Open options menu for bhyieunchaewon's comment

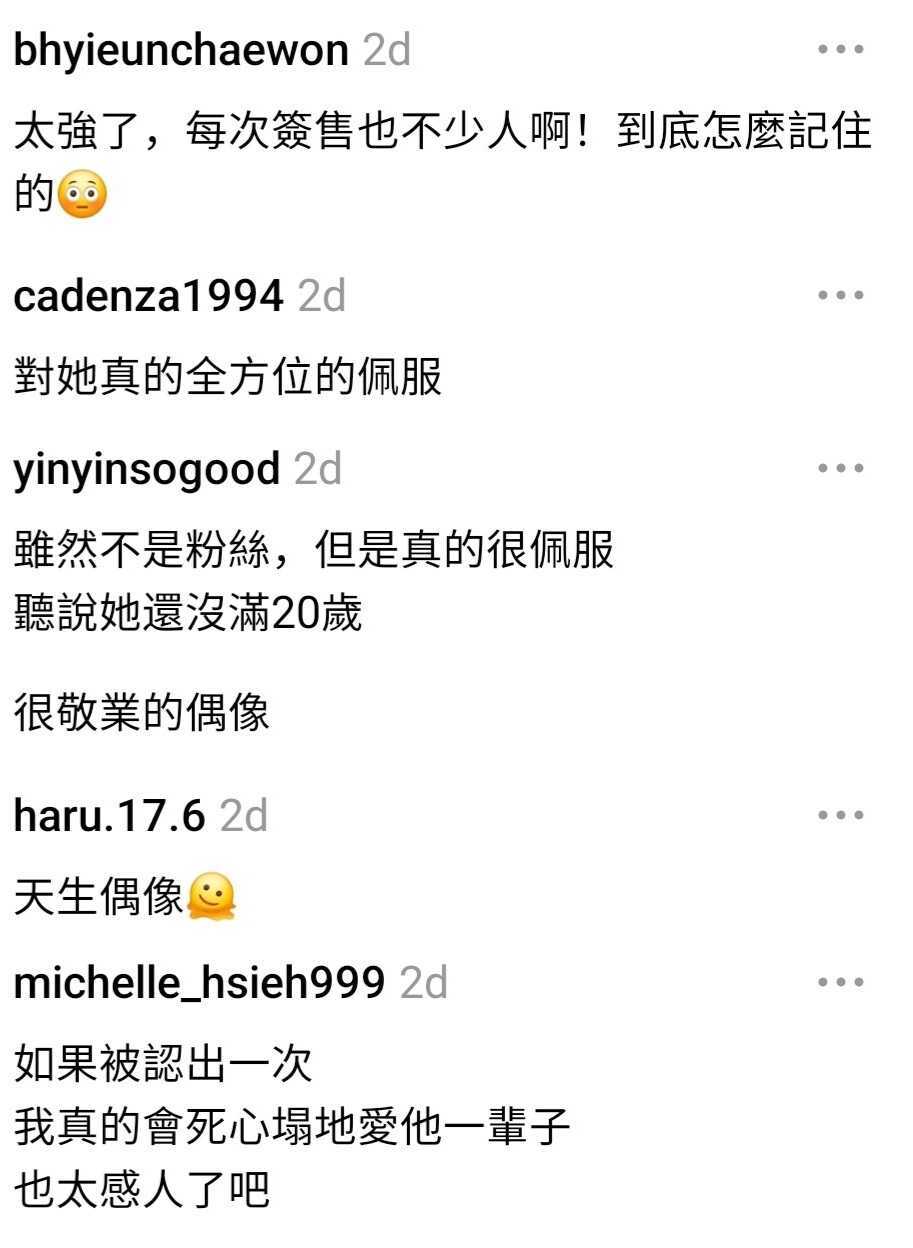click(x=840, y=49)
